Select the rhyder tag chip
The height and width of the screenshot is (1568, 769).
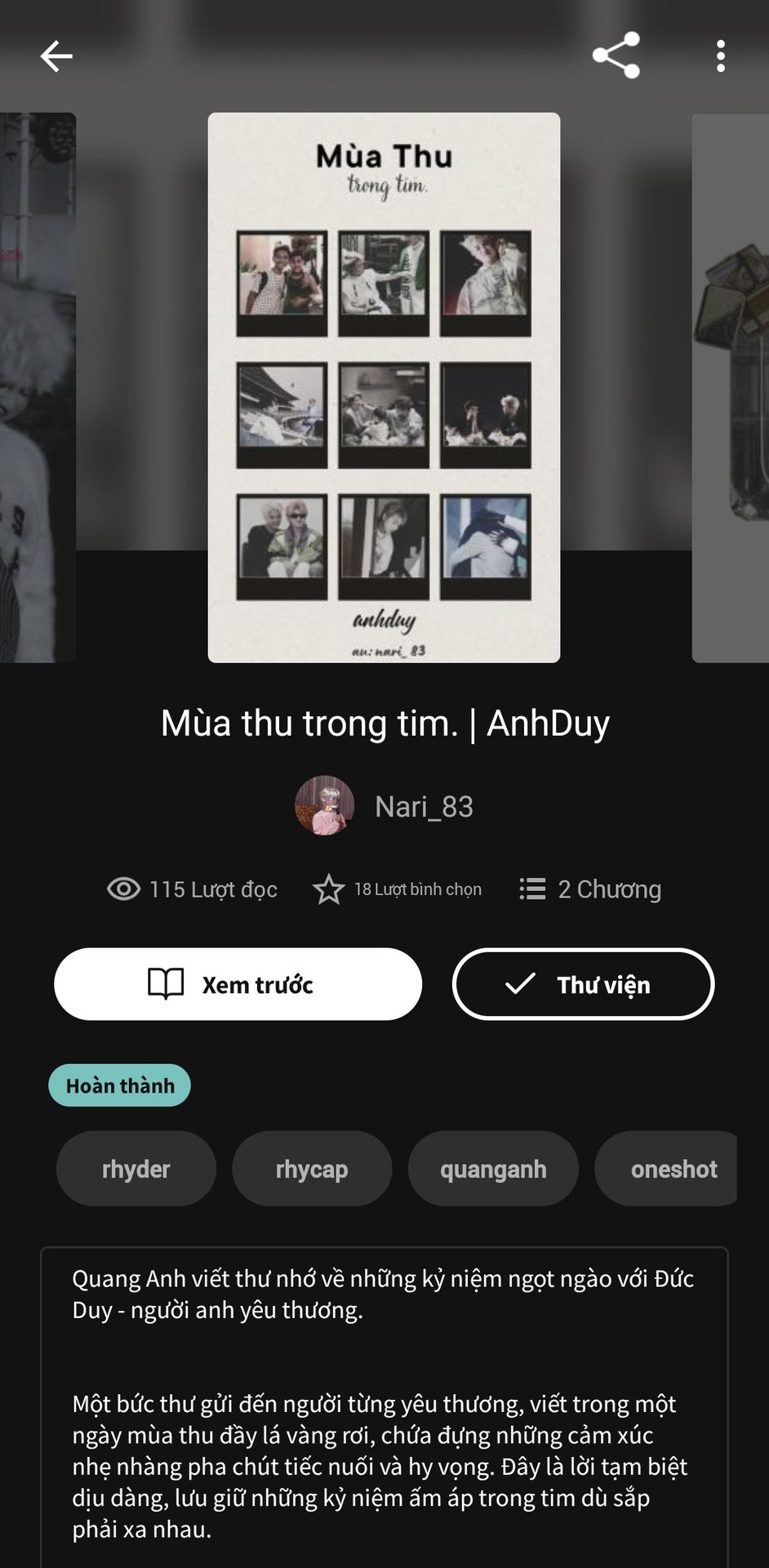coord(136,1169)
